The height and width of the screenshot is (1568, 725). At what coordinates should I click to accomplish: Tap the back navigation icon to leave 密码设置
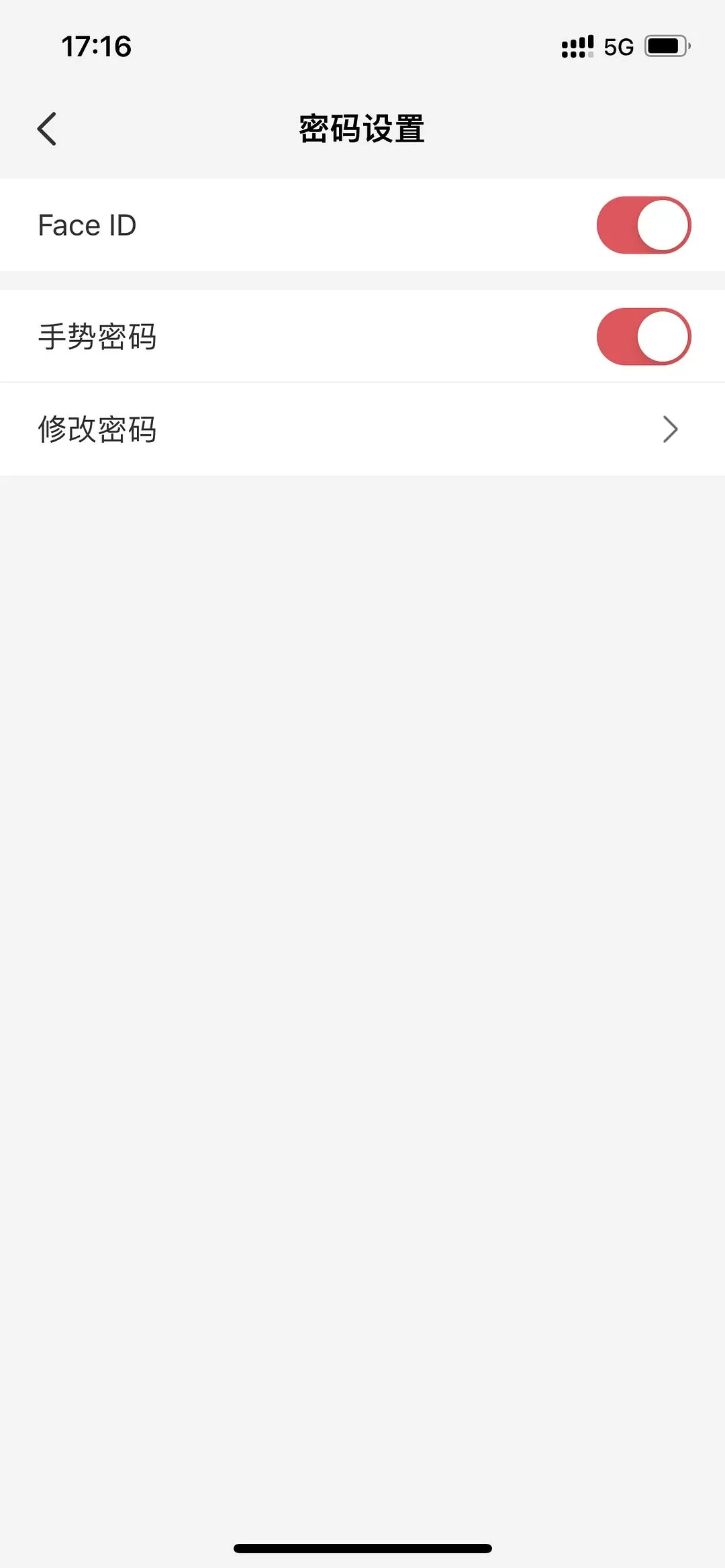click(x=46, y=128)
